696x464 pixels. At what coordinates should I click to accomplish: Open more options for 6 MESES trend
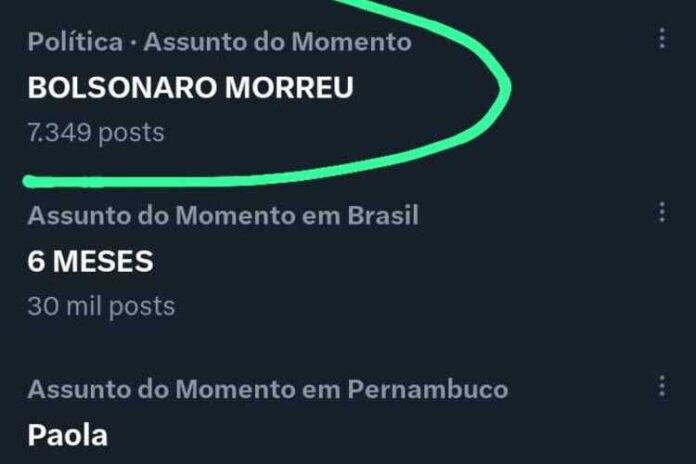point(661,212)
